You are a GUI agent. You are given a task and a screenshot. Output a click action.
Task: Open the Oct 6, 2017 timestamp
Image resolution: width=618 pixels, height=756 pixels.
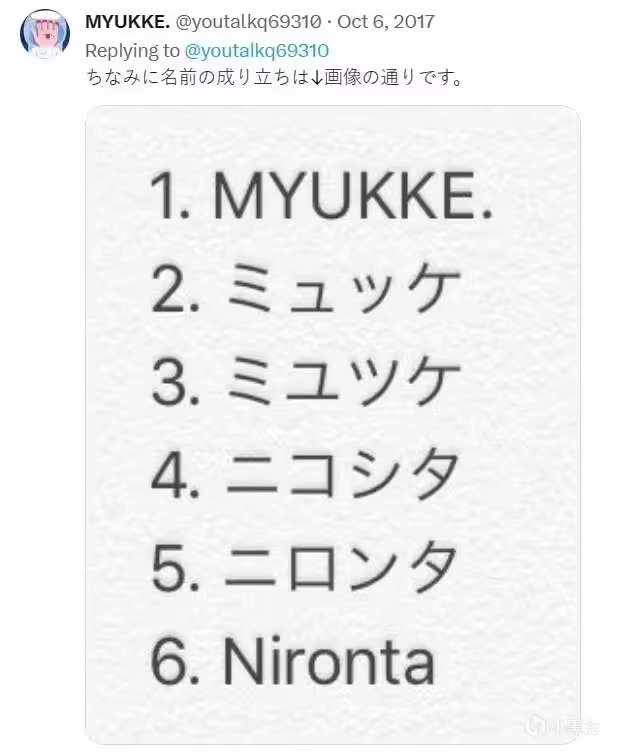(x=386, y=22)
